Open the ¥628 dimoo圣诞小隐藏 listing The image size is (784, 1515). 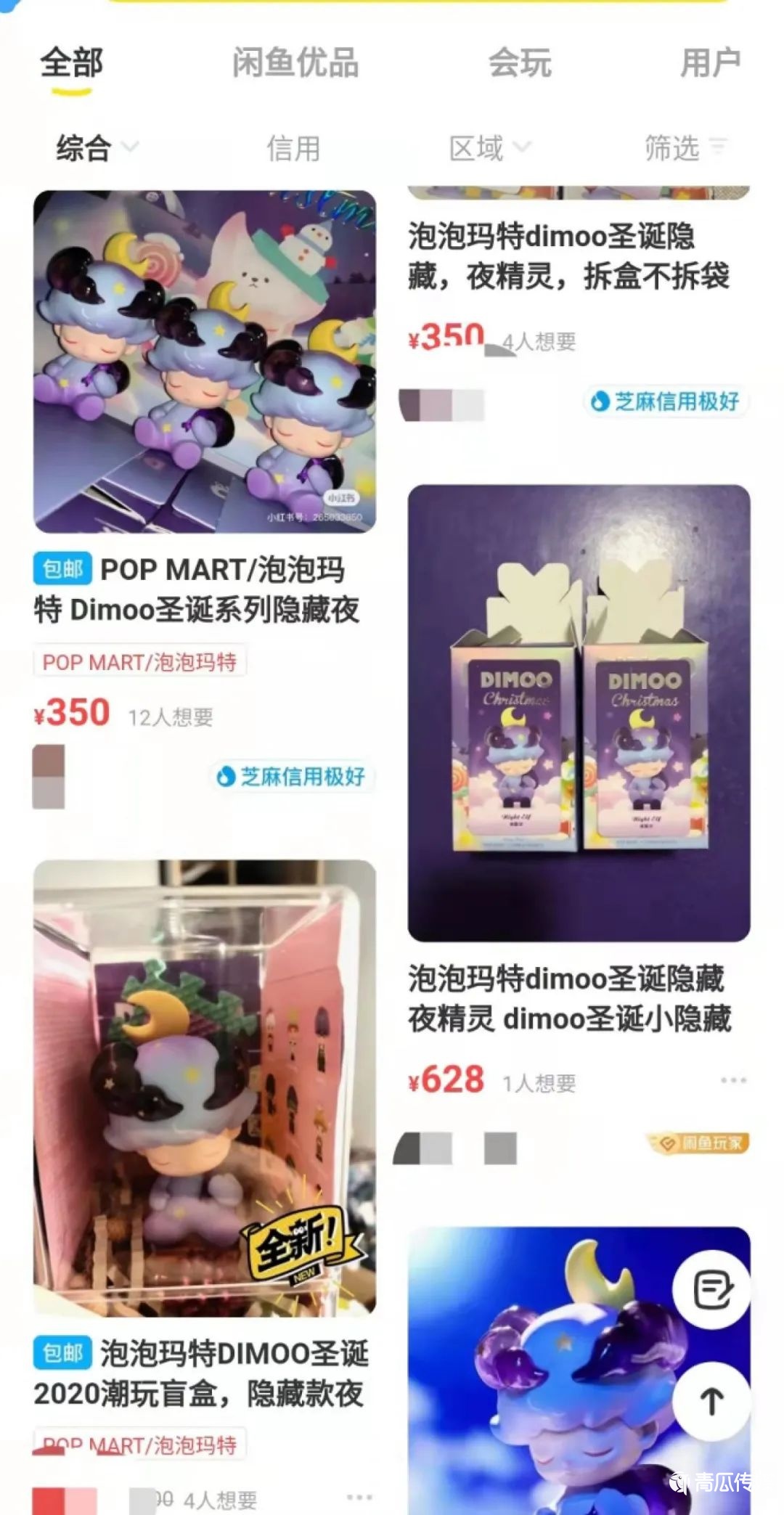coord(579,713)
